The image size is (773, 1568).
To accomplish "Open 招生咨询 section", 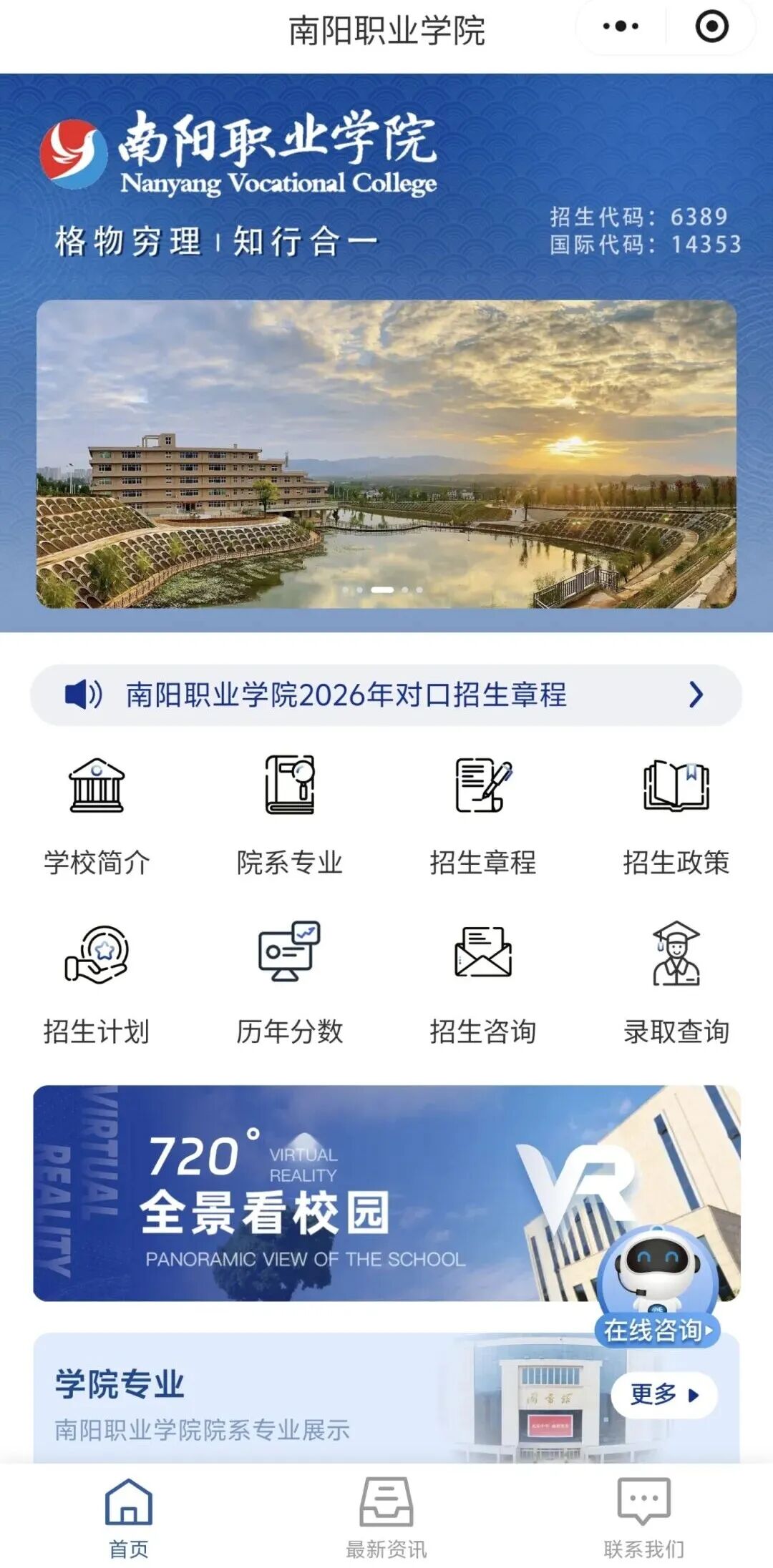I will point(483,984).
